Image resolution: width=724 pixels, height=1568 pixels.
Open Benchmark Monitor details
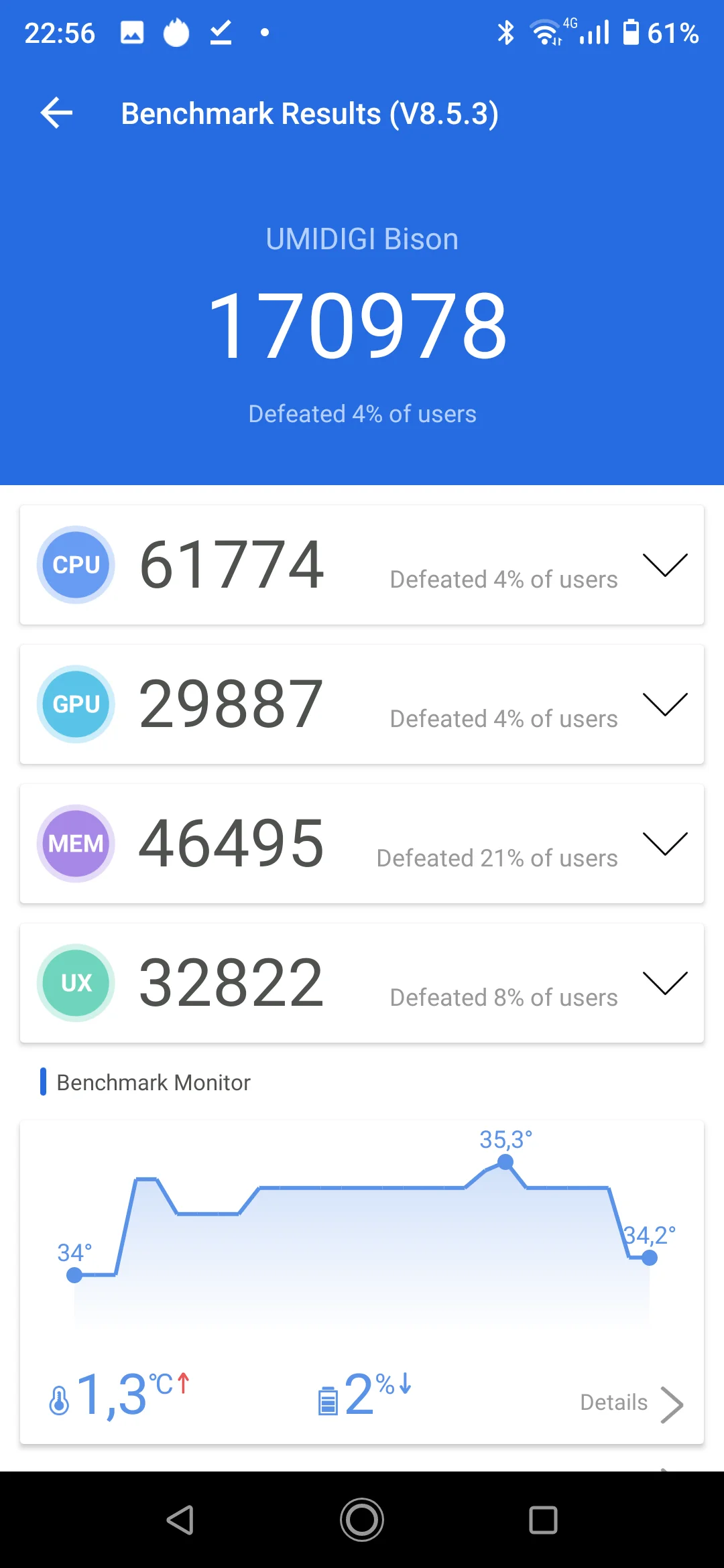click(631, 1403)
